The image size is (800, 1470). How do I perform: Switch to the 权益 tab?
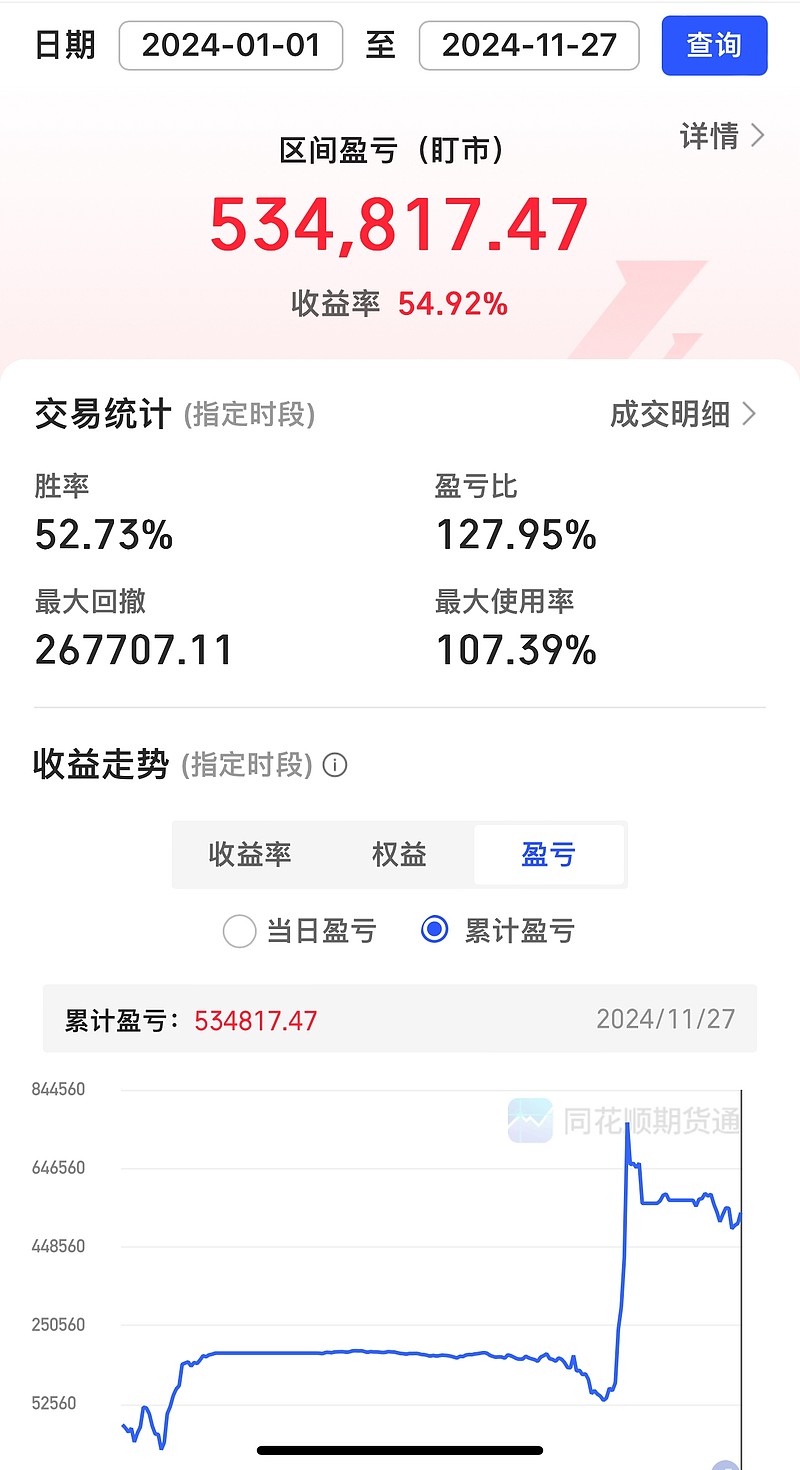tap(399, 855)
